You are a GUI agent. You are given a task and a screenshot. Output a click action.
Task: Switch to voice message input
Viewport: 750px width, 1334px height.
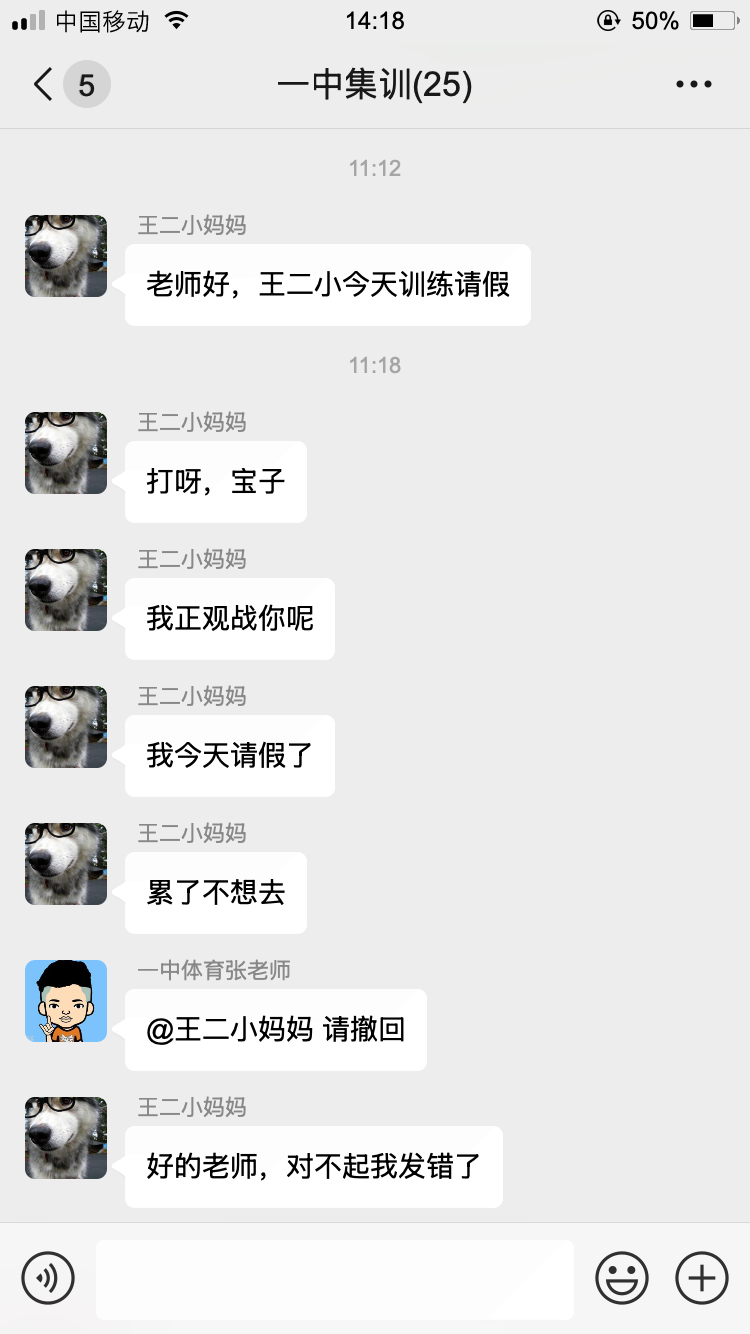pos(48,1278)
